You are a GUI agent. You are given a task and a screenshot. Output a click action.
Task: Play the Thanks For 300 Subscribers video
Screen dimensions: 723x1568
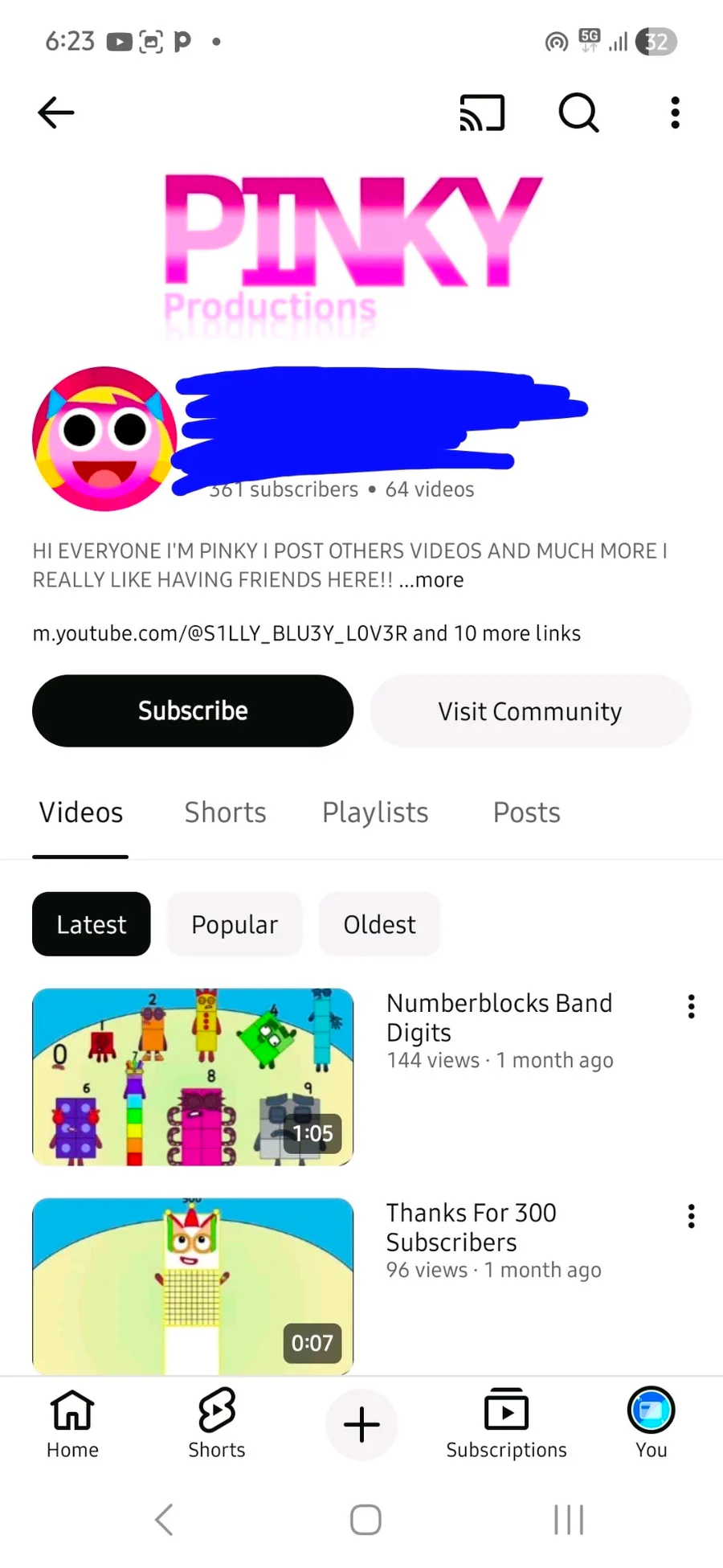click(x=193, y=1286)
